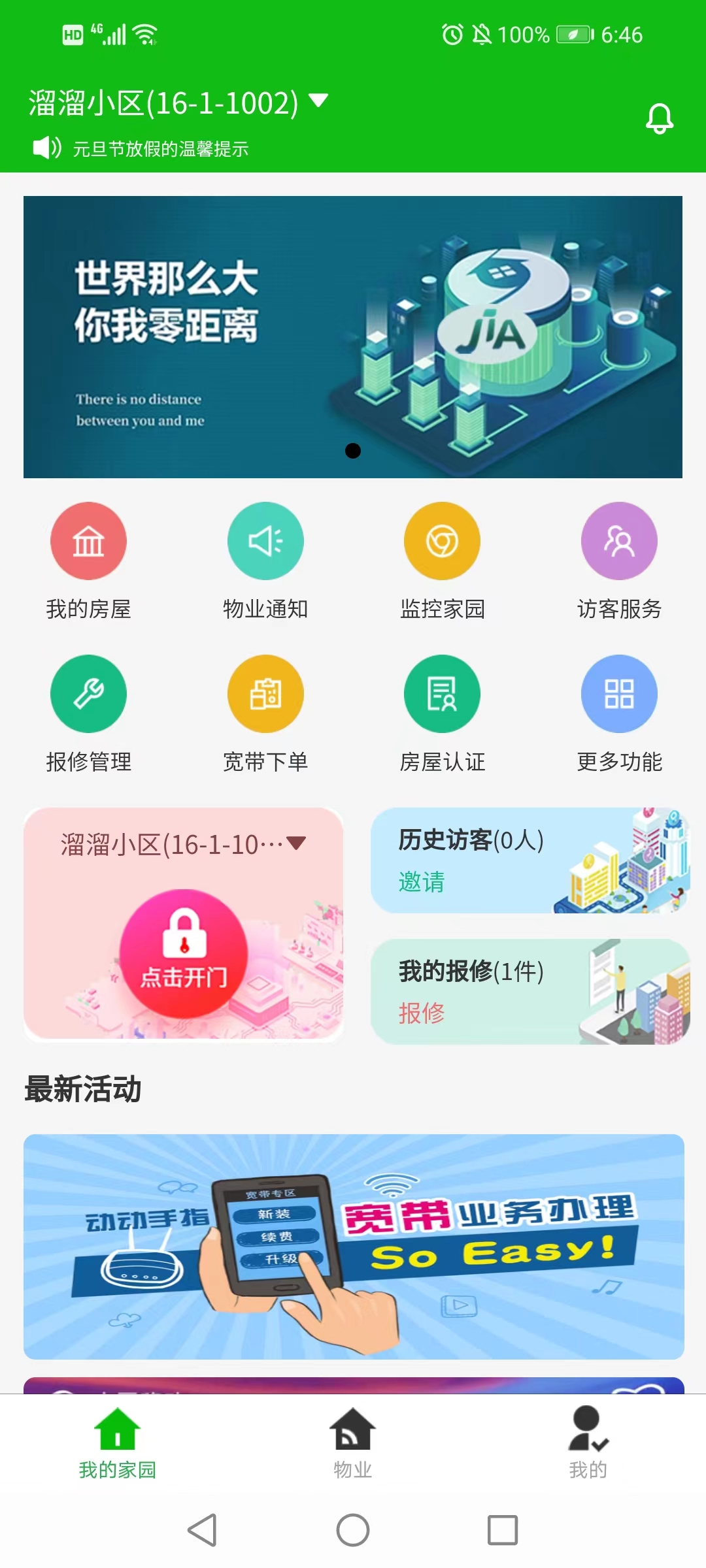706x1568 pixels.
Task: Open the 世界那么大 banner
Action: point(353,336)
